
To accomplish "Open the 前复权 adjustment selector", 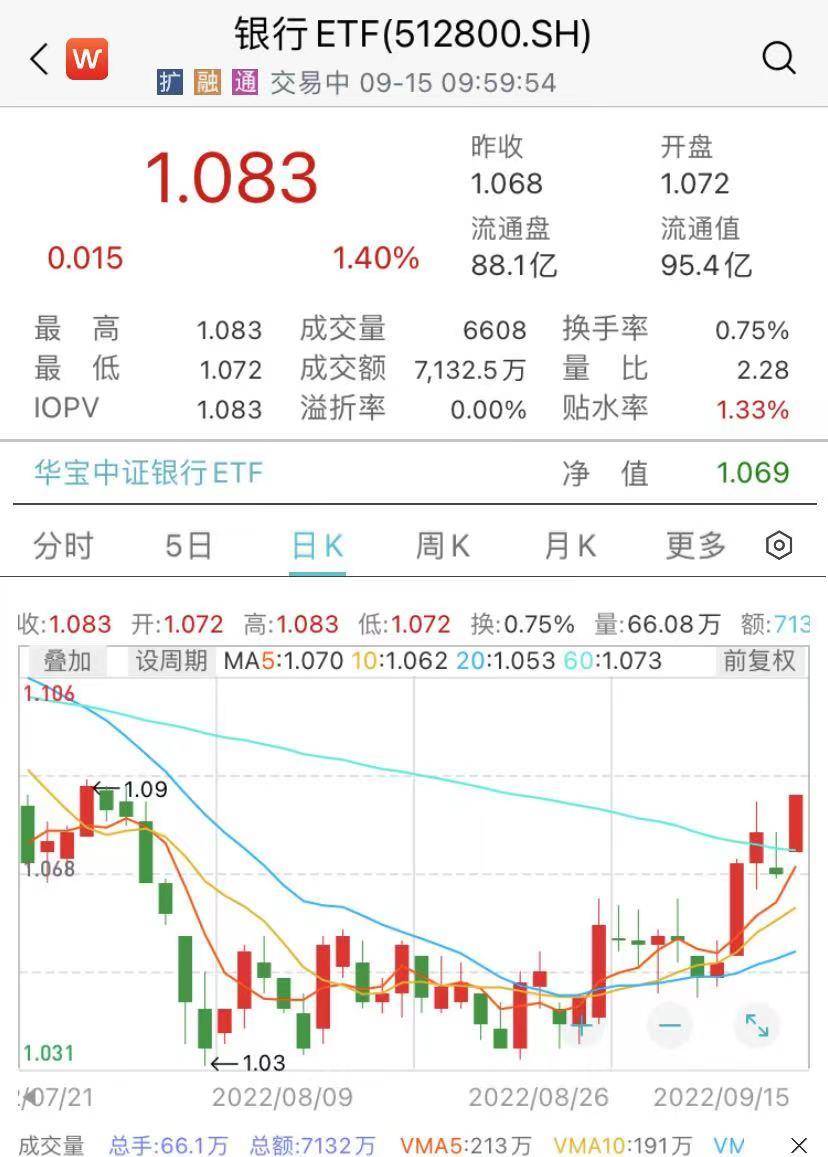I will tap(758, 661).
